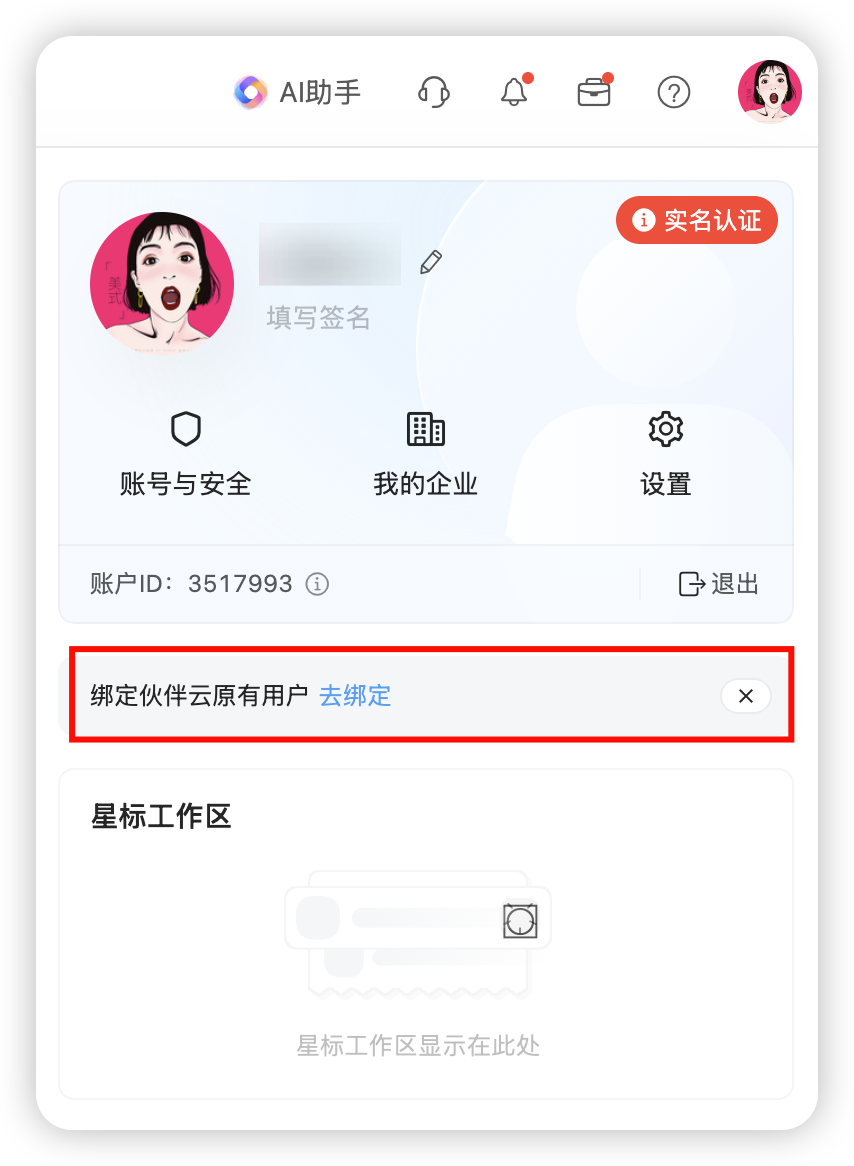
Task: Open 设置
Action: (x=666, y=455)
